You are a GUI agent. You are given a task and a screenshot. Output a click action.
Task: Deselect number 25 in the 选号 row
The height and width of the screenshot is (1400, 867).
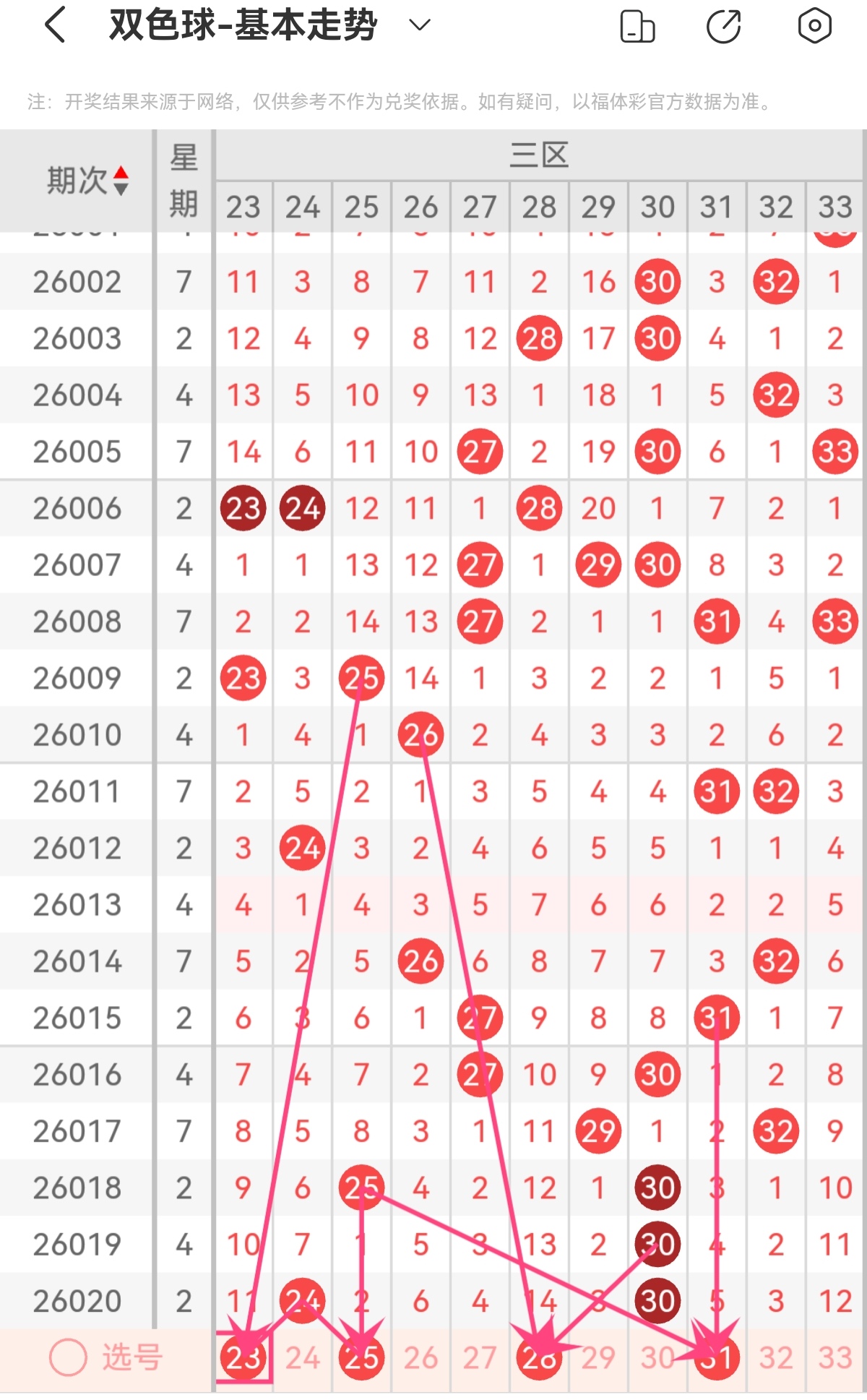362,1358
